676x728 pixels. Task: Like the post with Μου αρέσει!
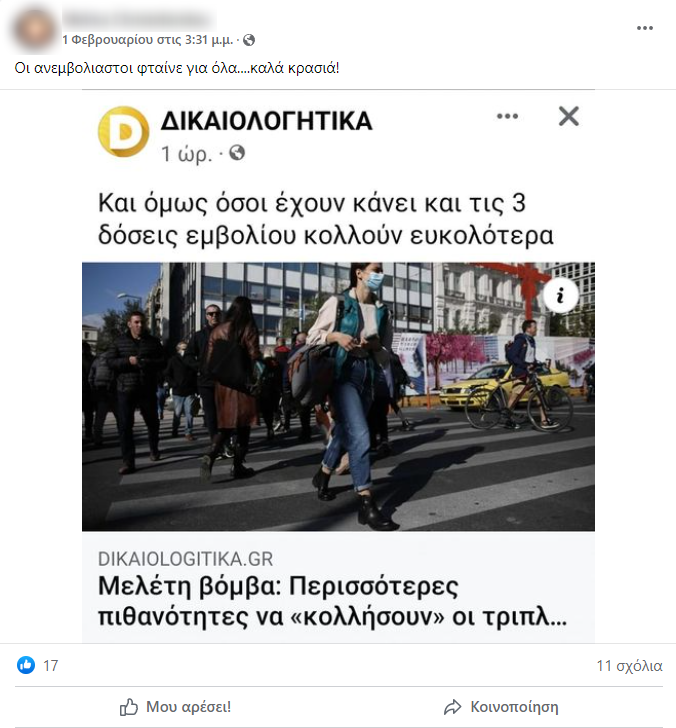pos(176,706)
